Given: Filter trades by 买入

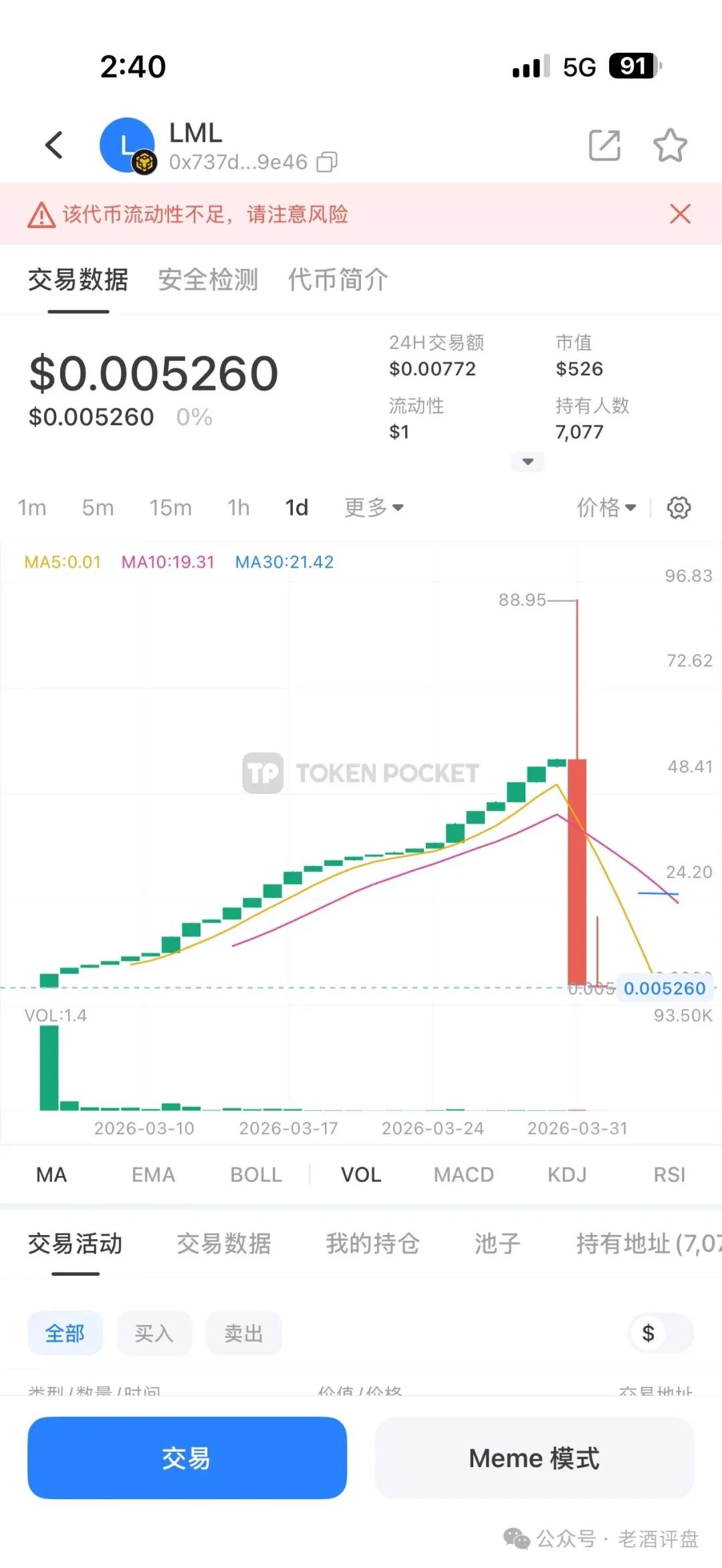Looking at the screenshot, I should click(154, 1333).
